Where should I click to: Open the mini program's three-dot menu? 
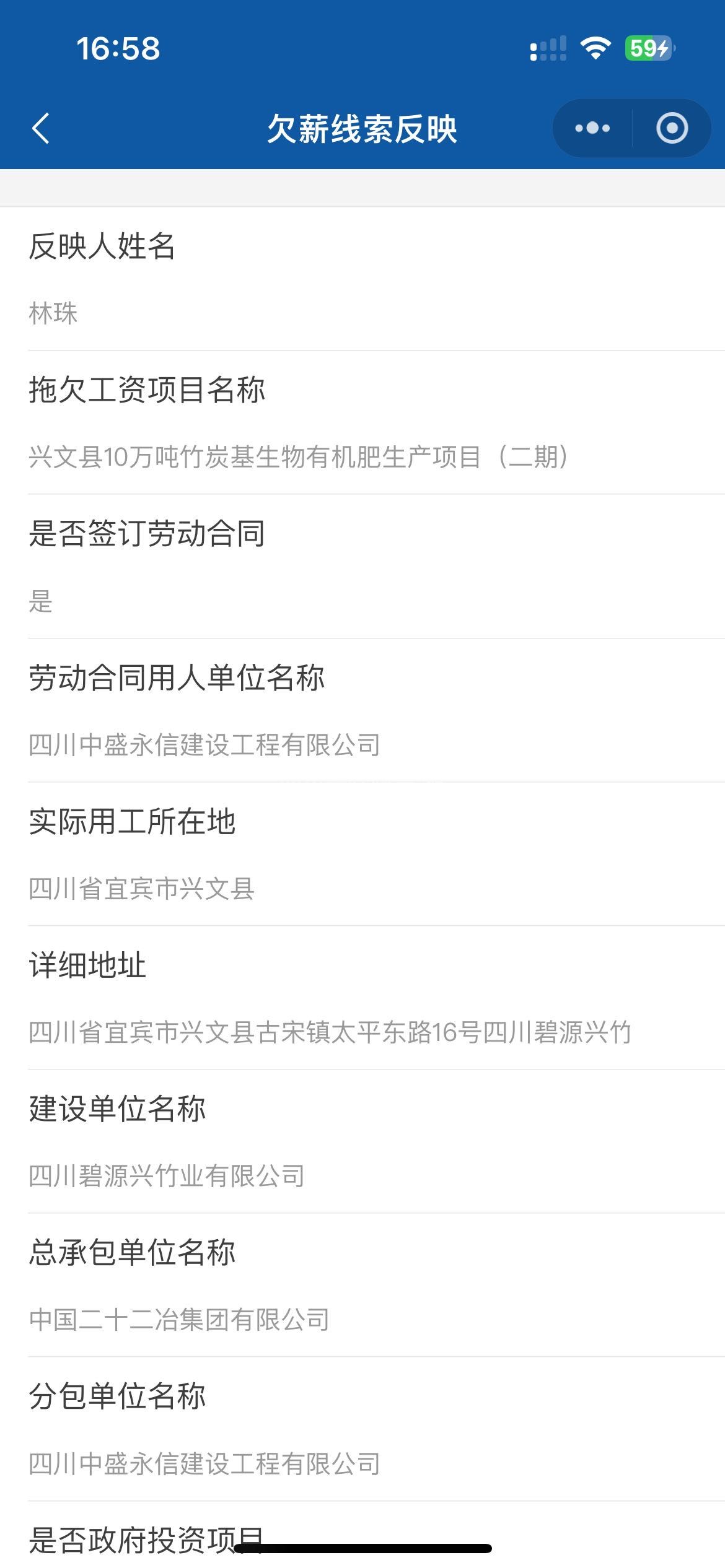592,129
